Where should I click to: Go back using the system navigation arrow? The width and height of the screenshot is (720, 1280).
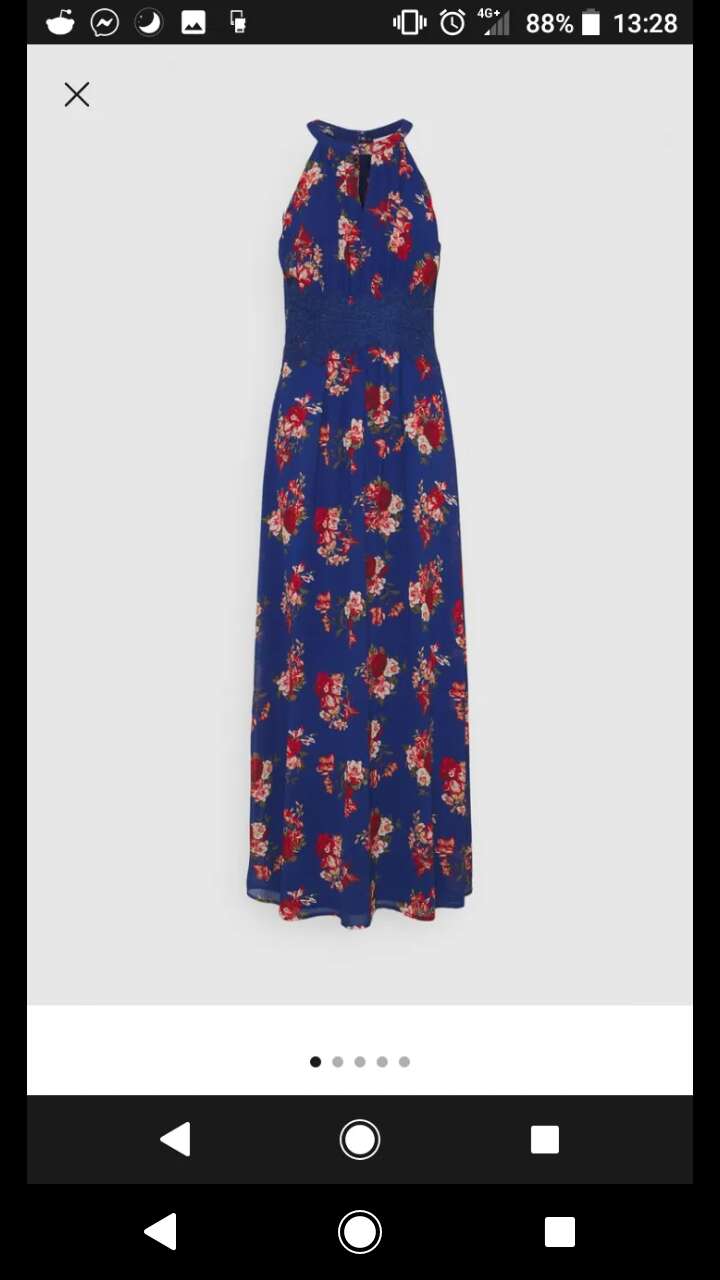coord(161,1232)
